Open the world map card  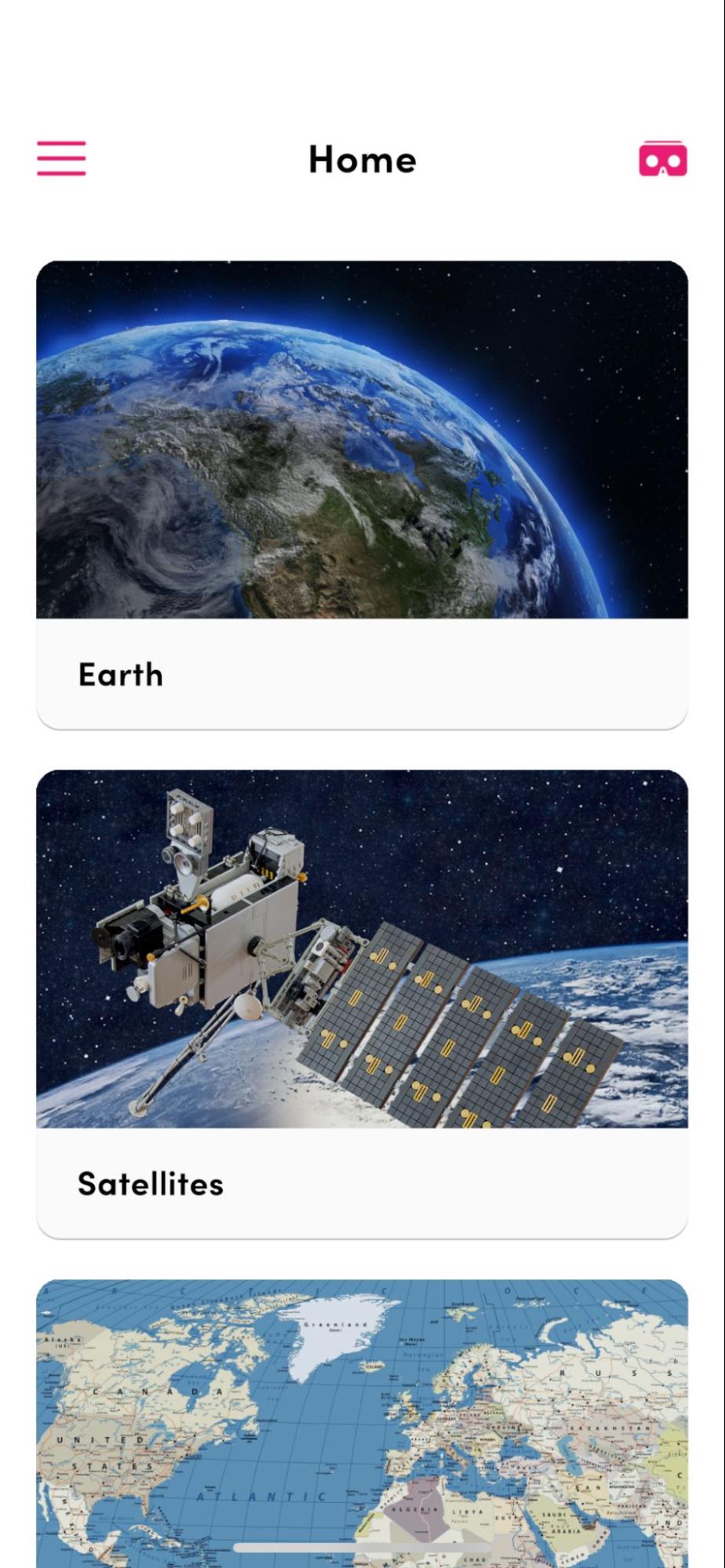[x=362, y=1423]
